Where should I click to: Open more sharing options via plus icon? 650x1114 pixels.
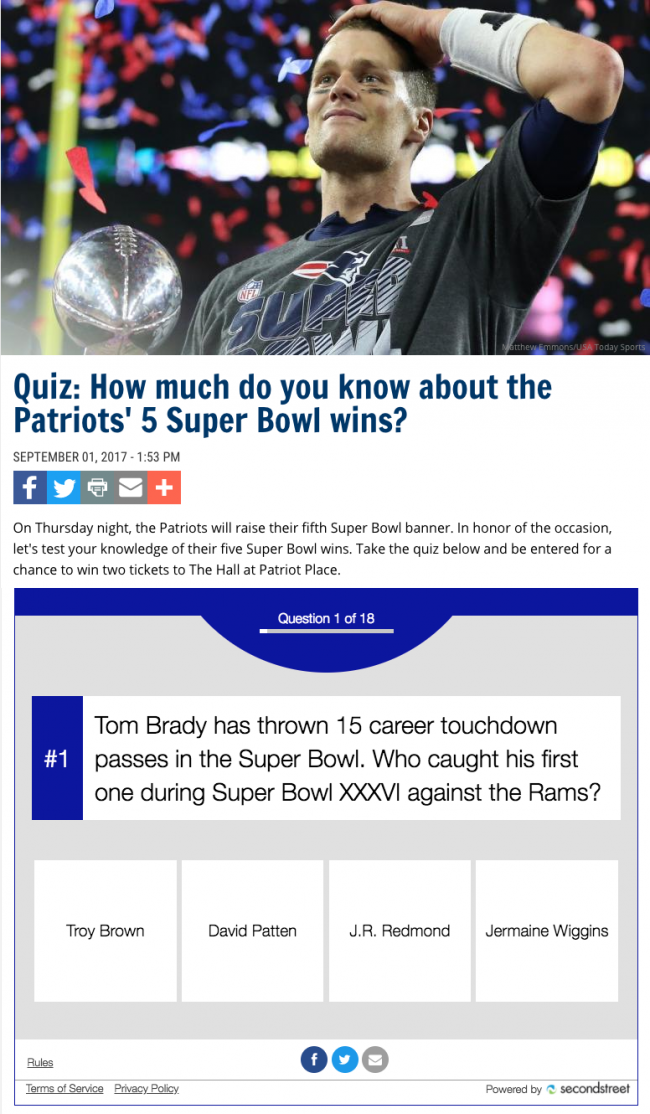point(164,487)
